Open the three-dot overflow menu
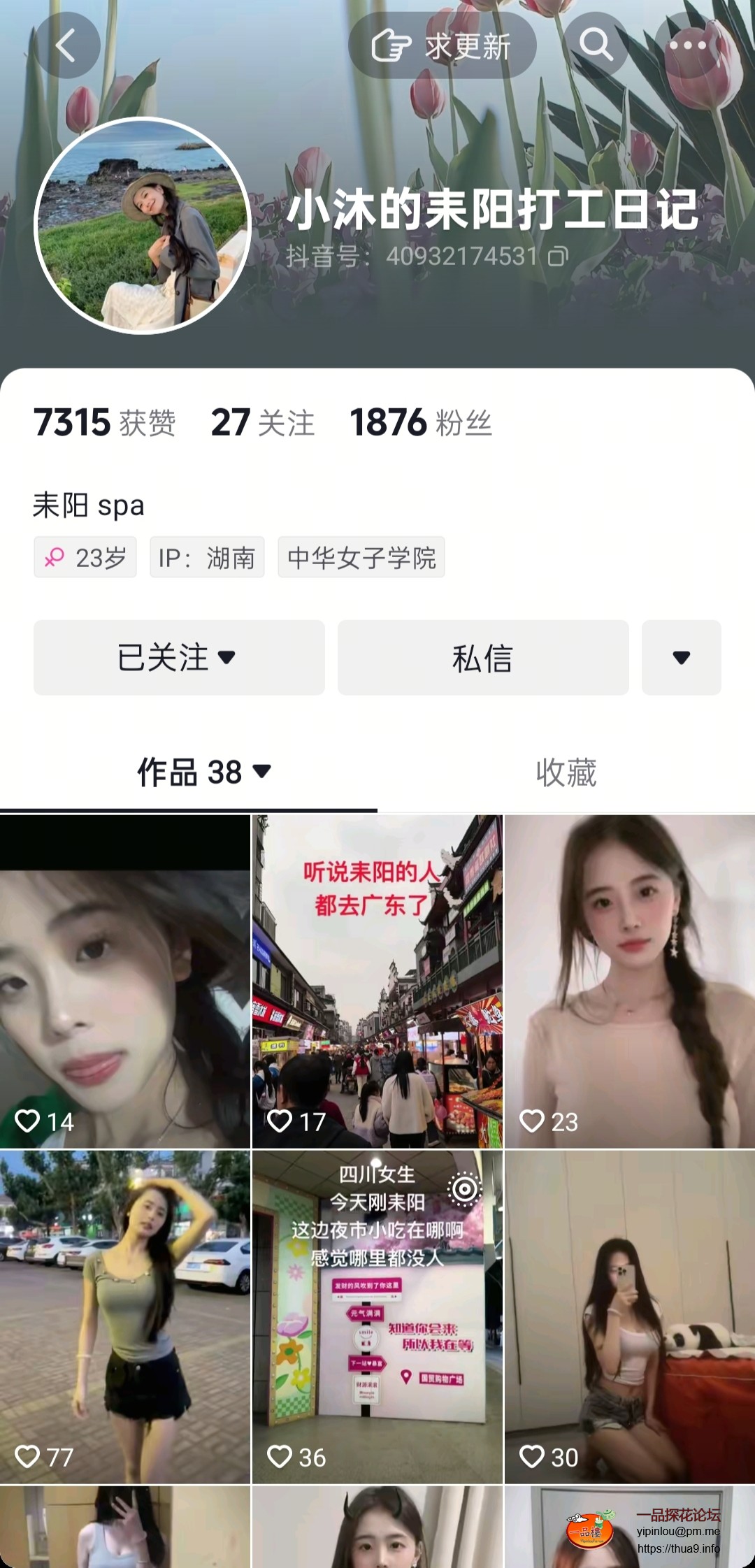Screen dimensions: 755x1568 pos(688,46)
